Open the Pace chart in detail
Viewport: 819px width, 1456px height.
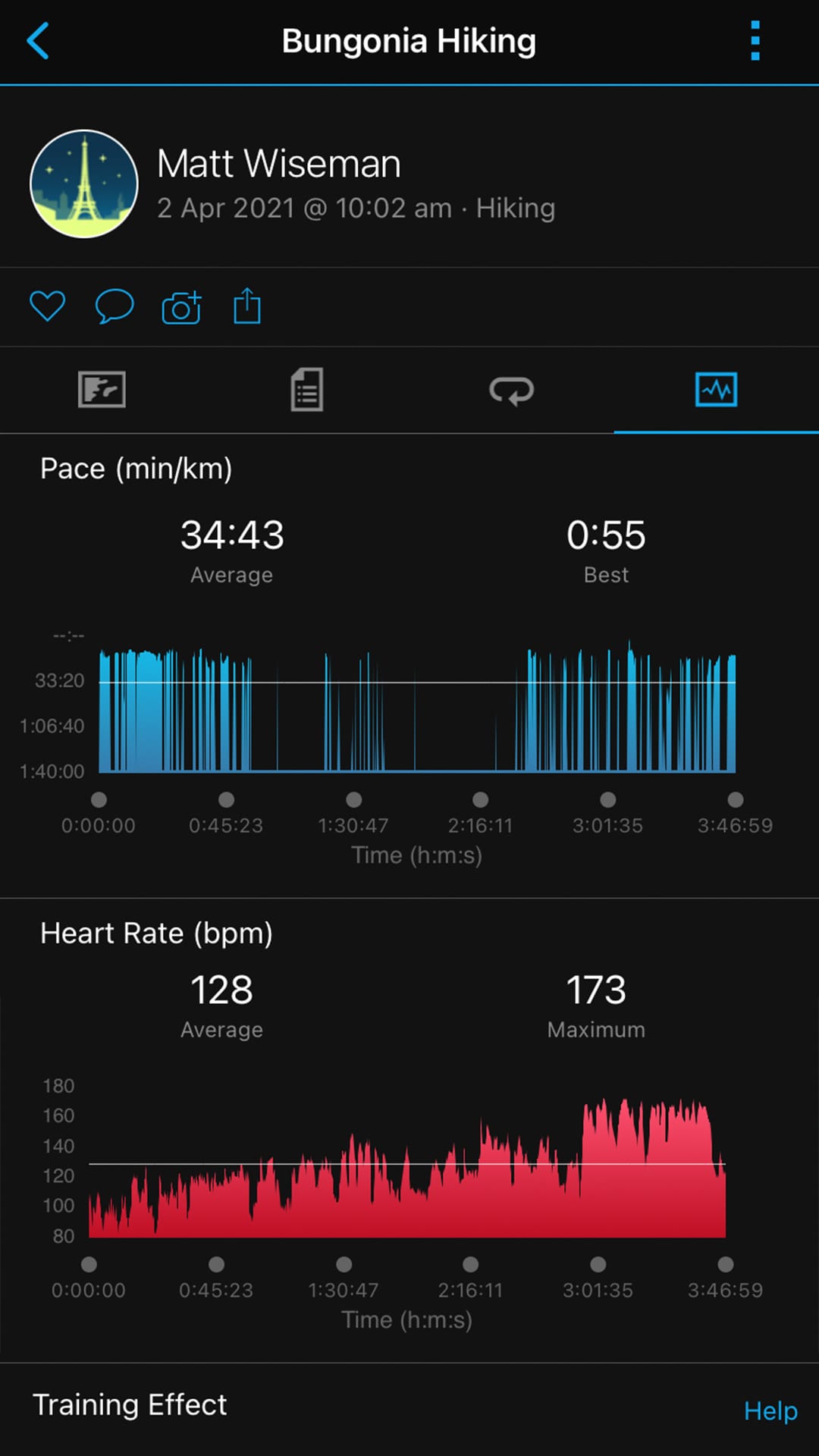(417, 710)
